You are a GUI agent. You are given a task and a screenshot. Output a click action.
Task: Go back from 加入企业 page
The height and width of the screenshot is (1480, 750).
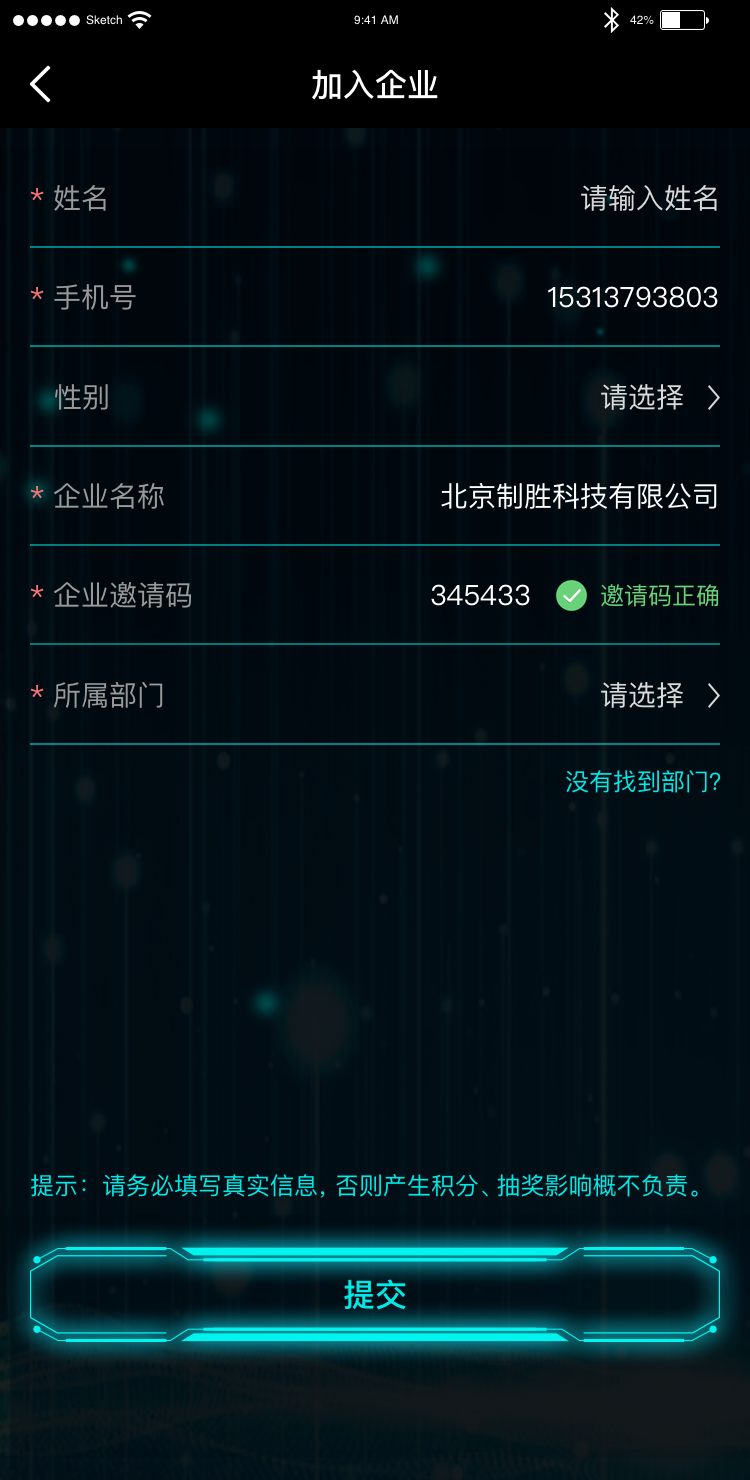40,85
